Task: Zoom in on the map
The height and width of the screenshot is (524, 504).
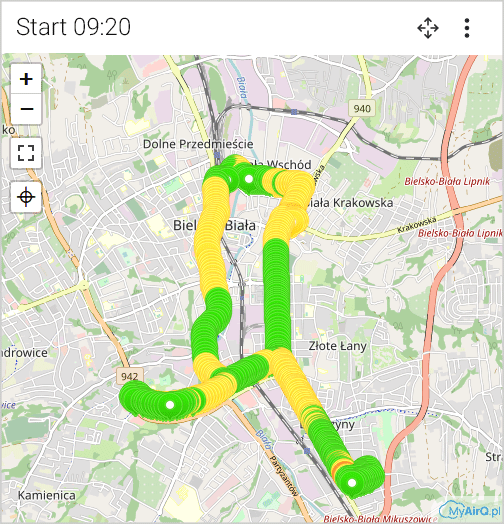Action: (26, 79)
